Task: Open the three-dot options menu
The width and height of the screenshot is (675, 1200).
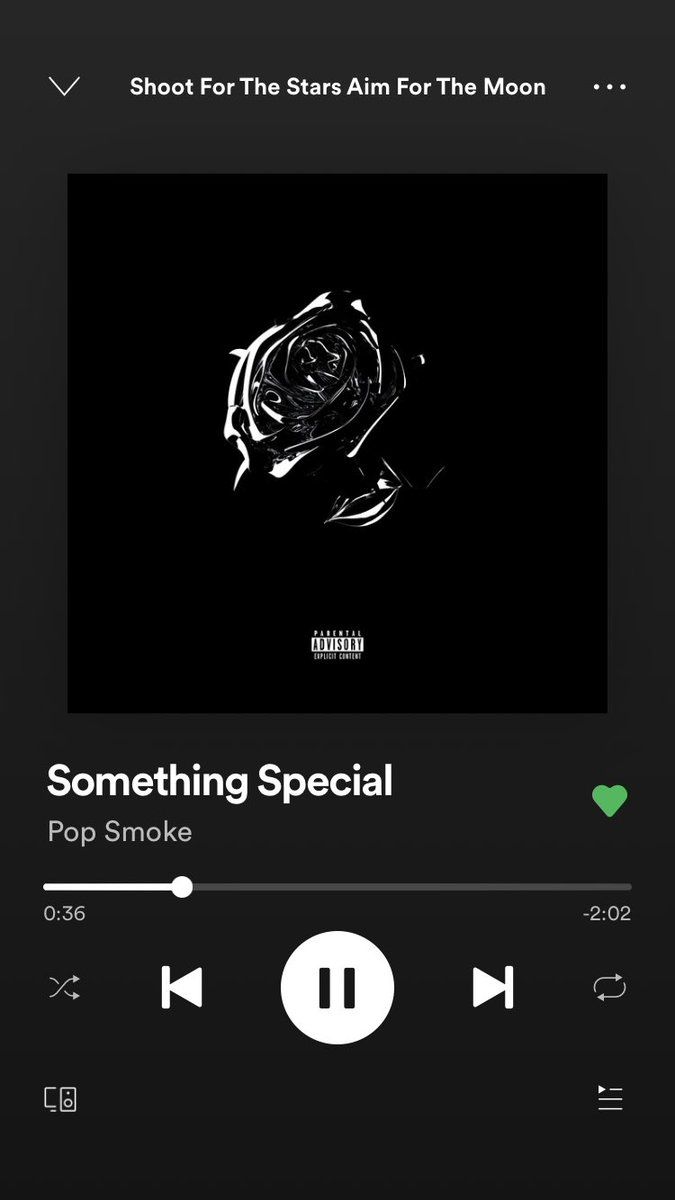Action: [609, 87]
